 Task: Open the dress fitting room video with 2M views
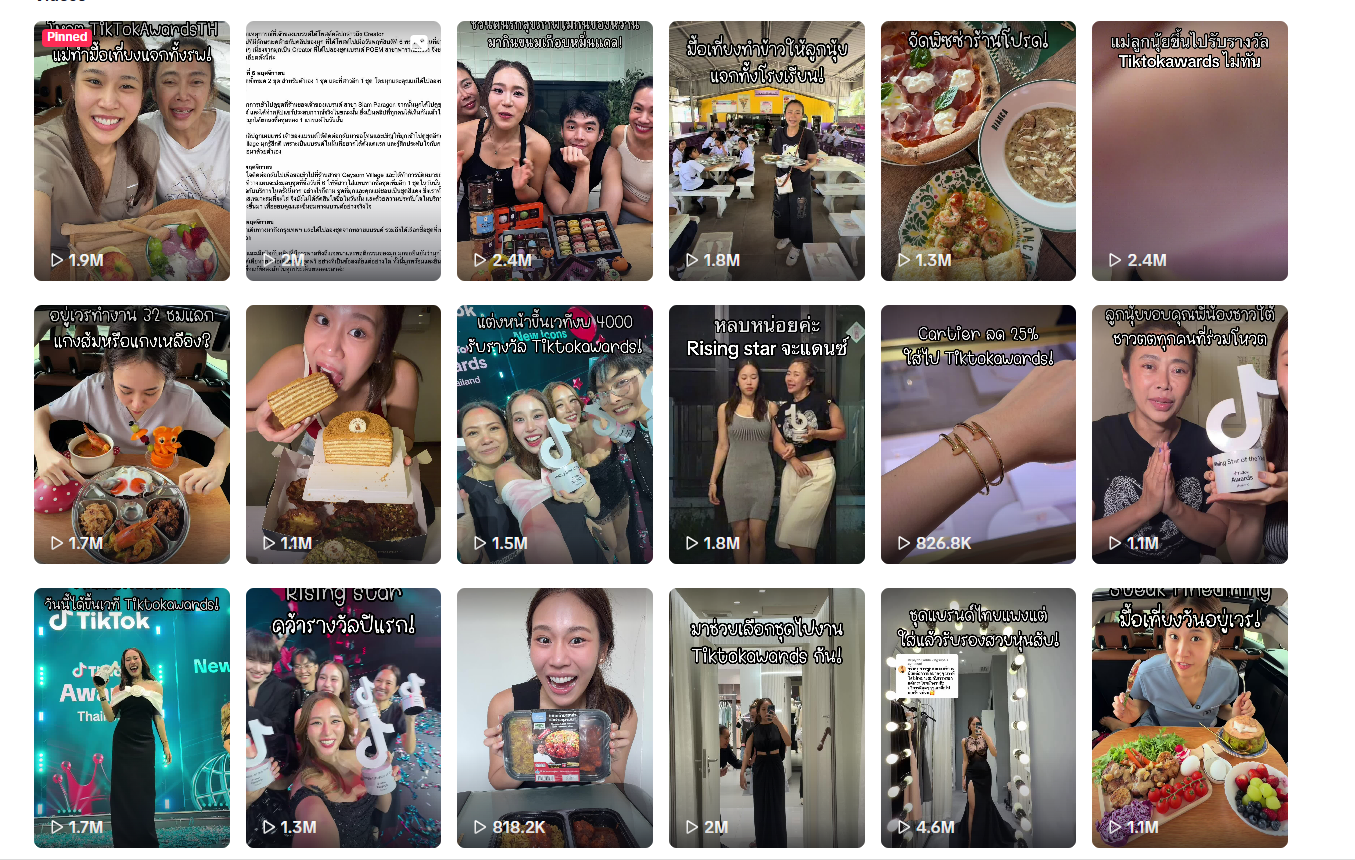766,718
